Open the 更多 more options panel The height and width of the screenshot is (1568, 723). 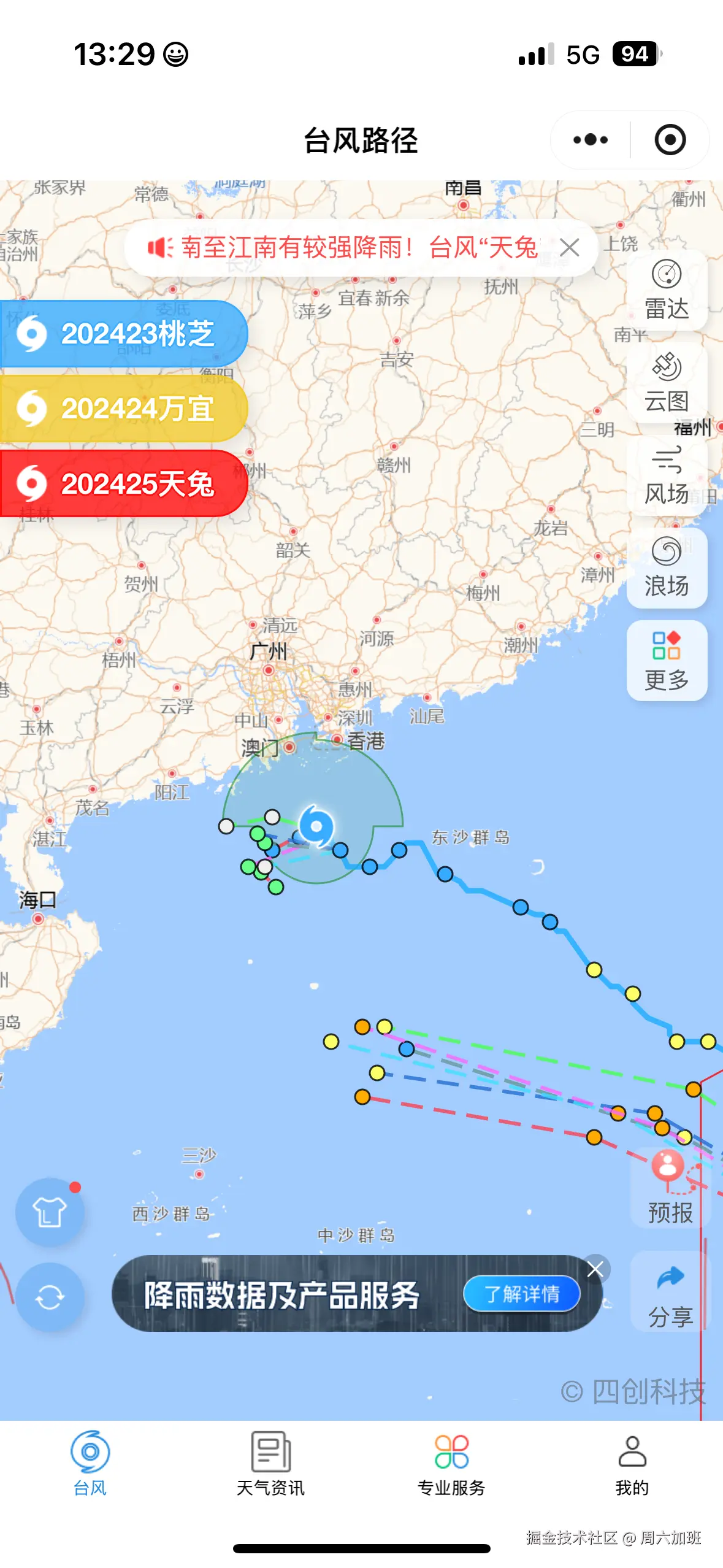pos(667,659)
